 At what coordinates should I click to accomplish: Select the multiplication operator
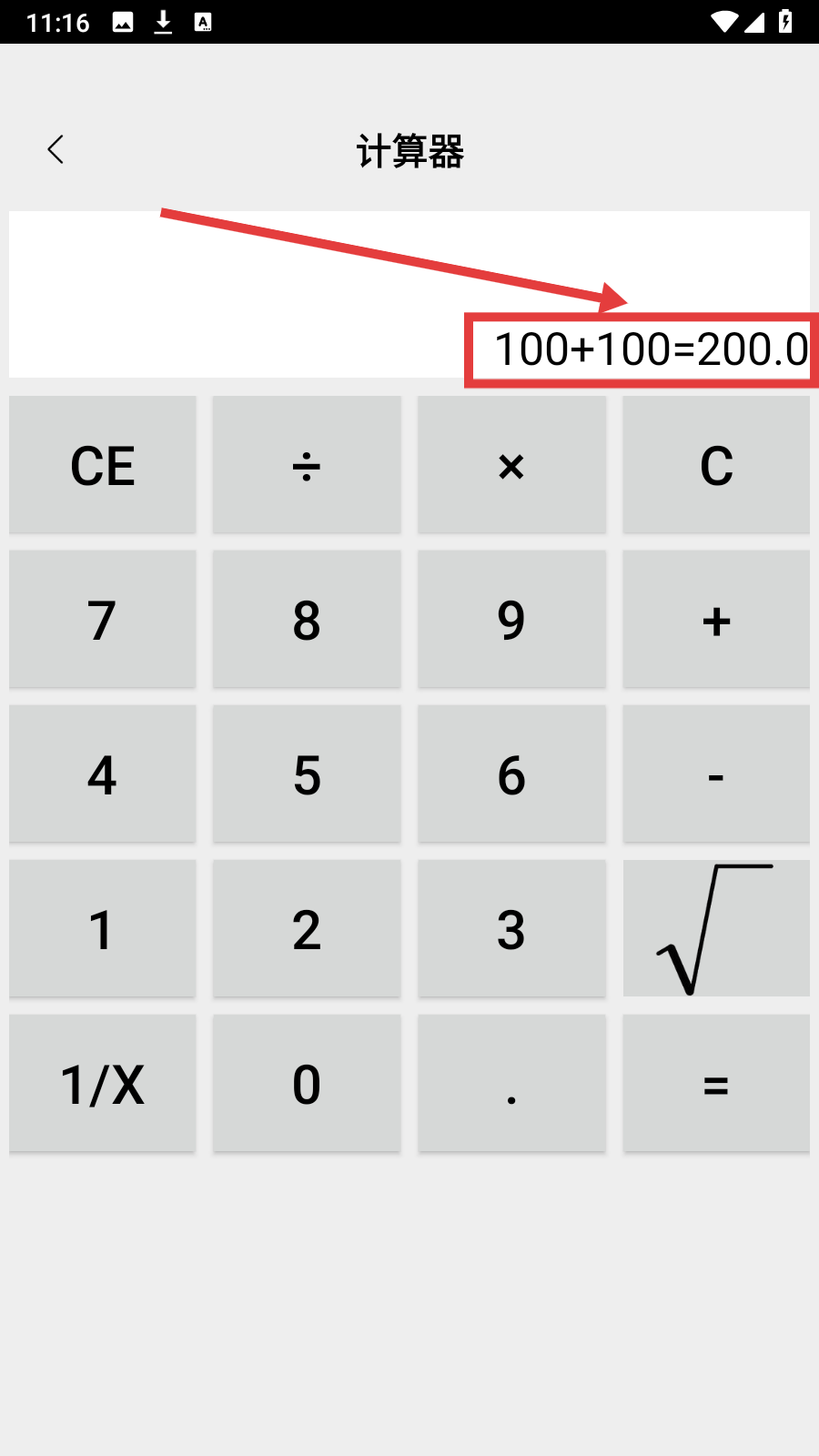click(511, 464)
